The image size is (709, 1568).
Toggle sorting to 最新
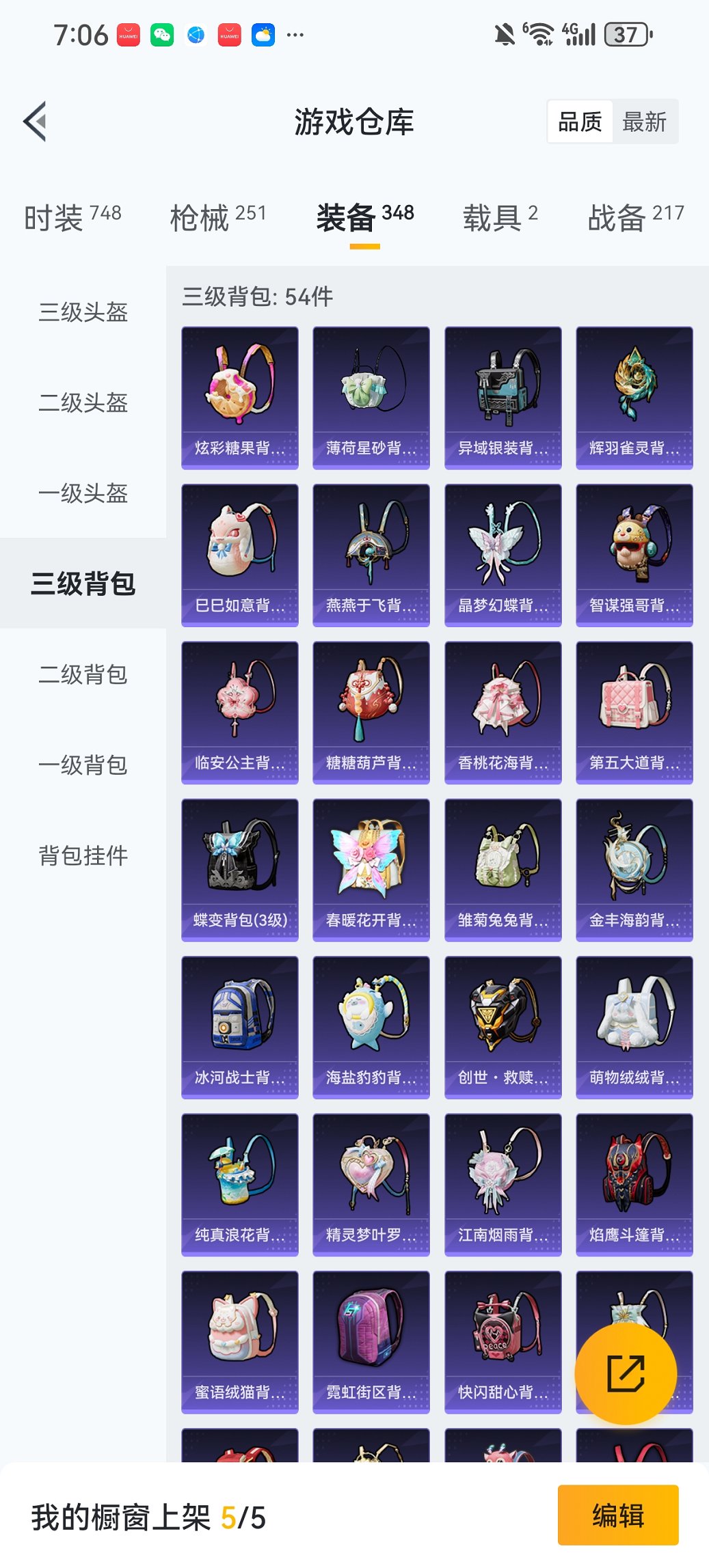[x=646, y=121]
